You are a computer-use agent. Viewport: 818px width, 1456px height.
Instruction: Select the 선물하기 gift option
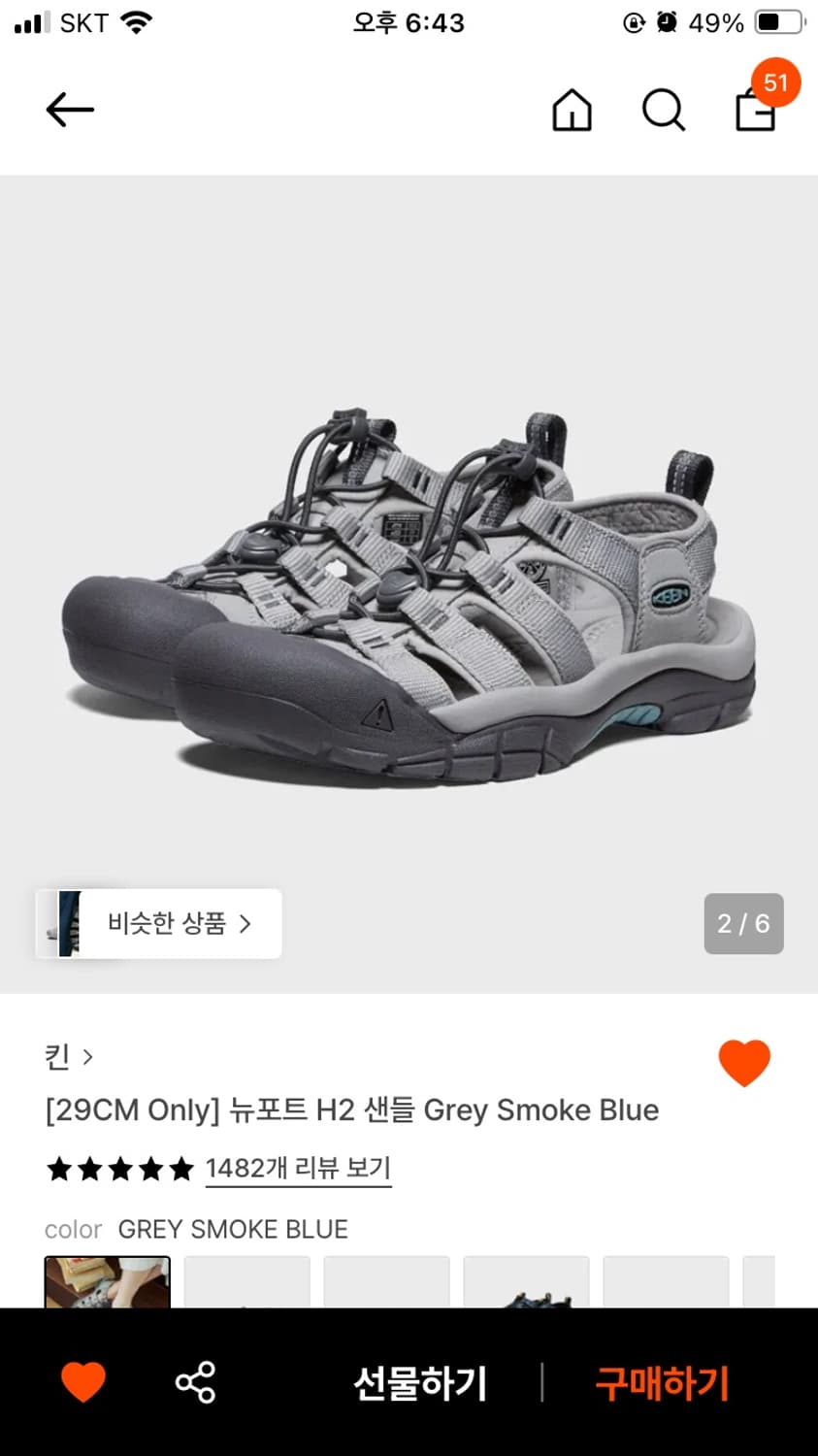coord(419,1382)
